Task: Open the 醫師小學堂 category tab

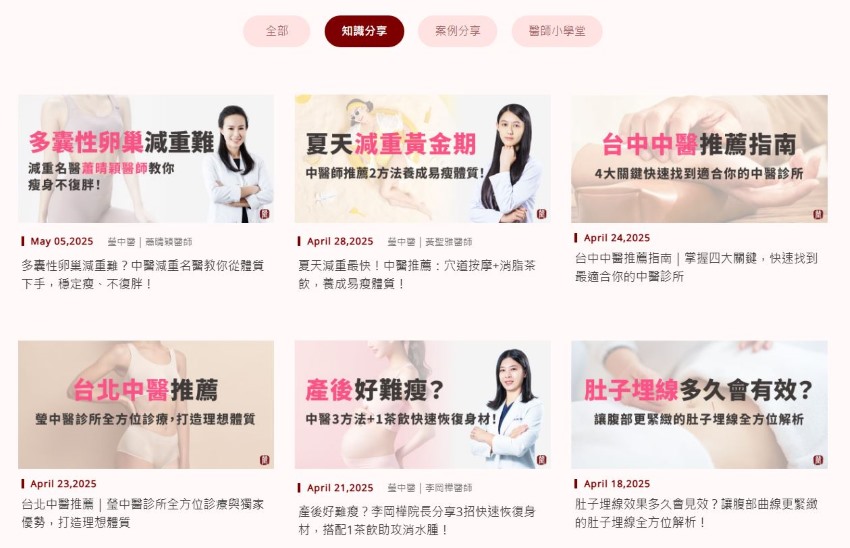Action: coord(557,31)
